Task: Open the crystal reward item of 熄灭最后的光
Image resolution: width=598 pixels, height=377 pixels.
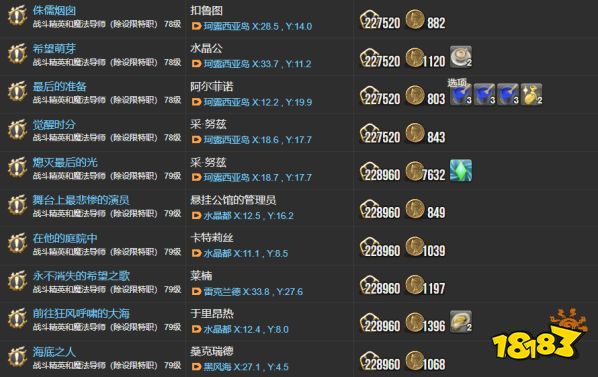Action: [x=461, y=170]
